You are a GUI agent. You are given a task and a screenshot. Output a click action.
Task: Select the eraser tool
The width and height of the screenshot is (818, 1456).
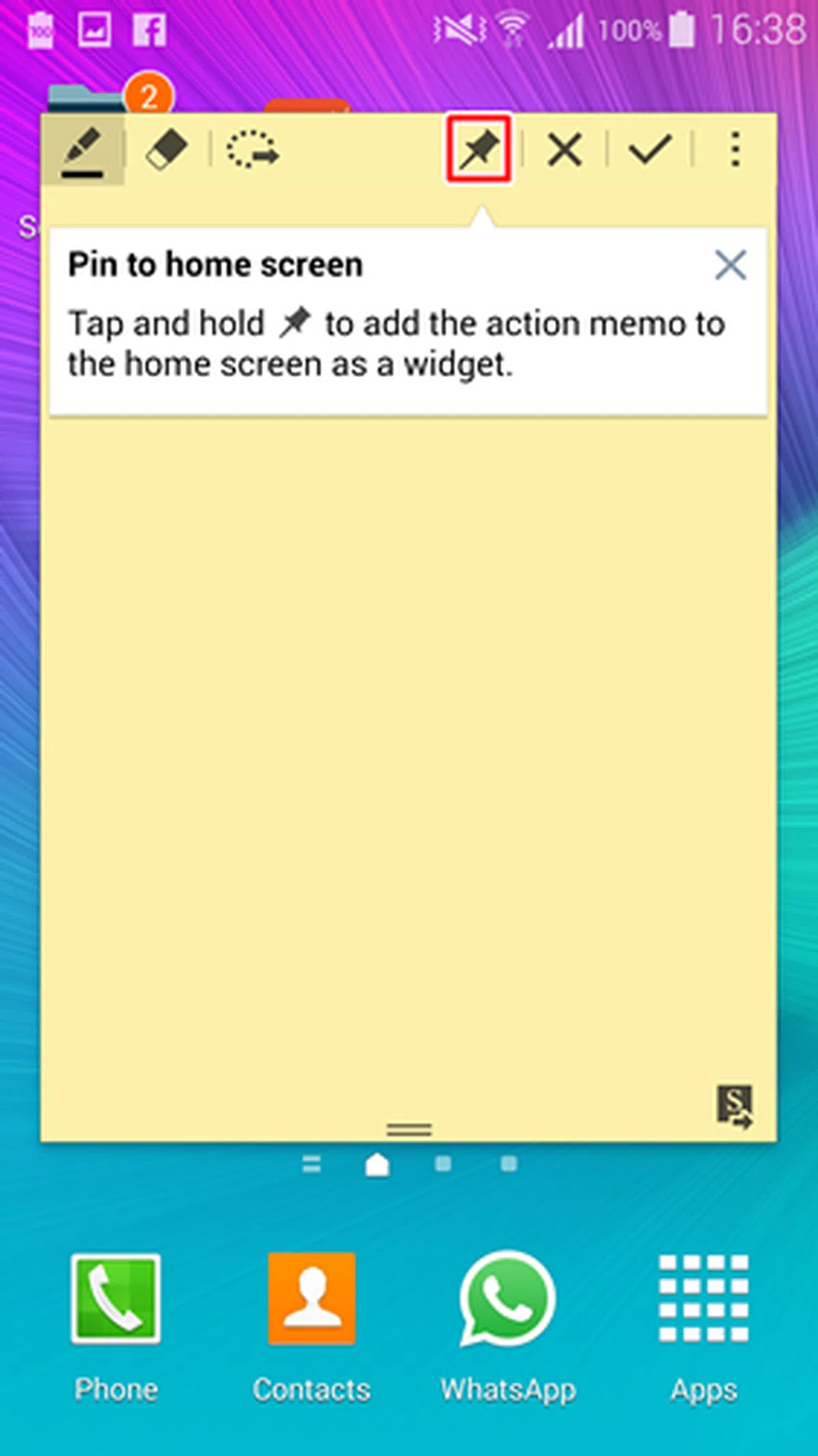pos(166,149)
